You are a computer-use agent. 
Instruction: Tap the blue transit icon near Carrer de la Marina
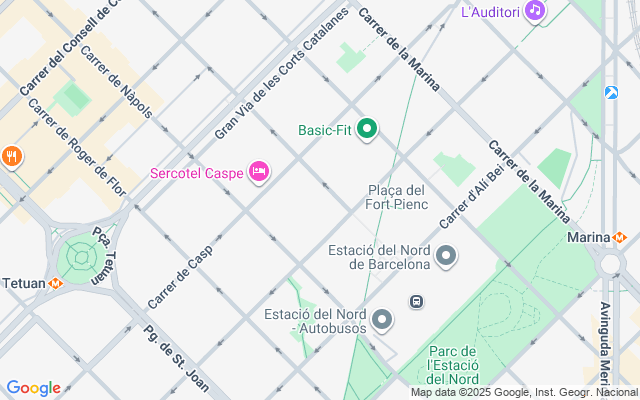click(611, 92)
